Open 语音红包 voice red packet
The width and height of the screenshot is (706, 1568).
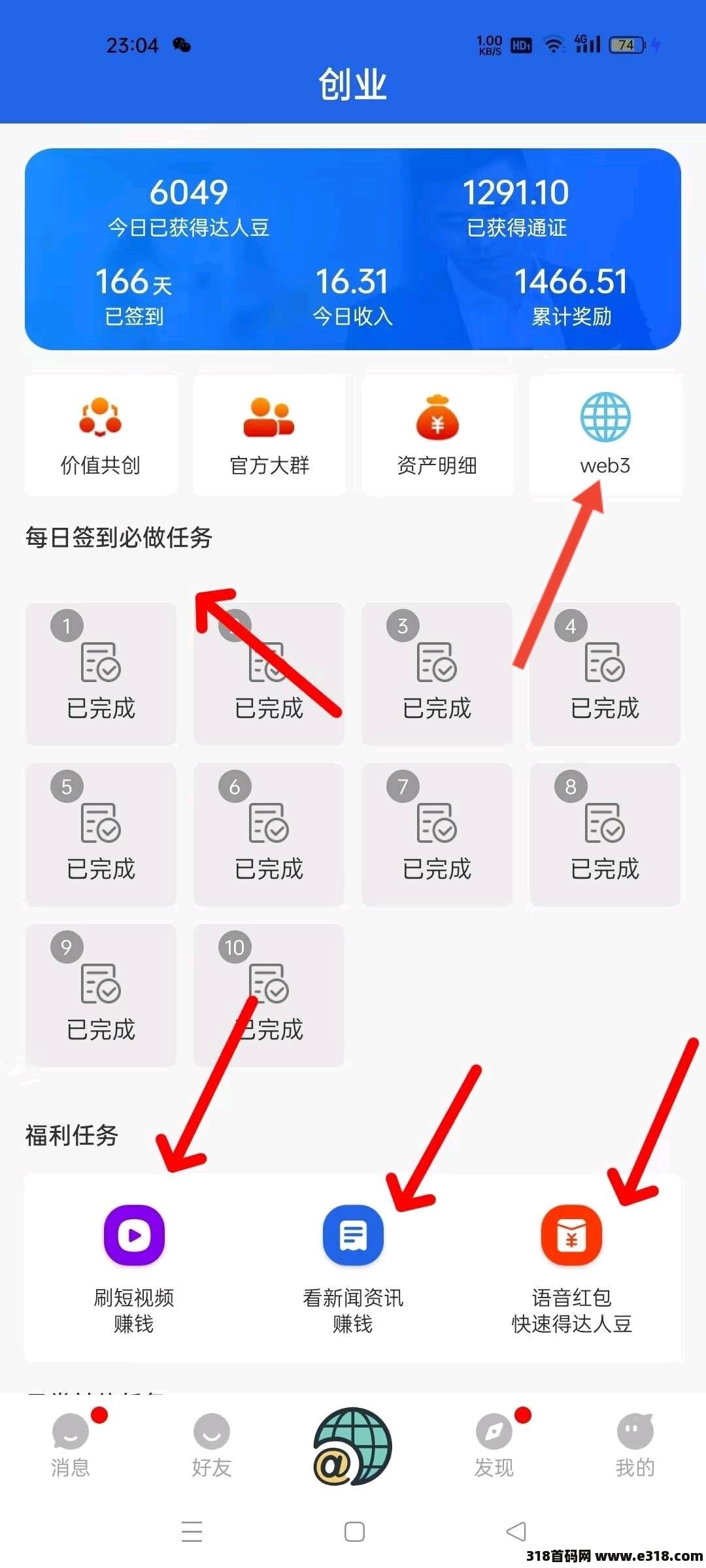[571, 1267]
